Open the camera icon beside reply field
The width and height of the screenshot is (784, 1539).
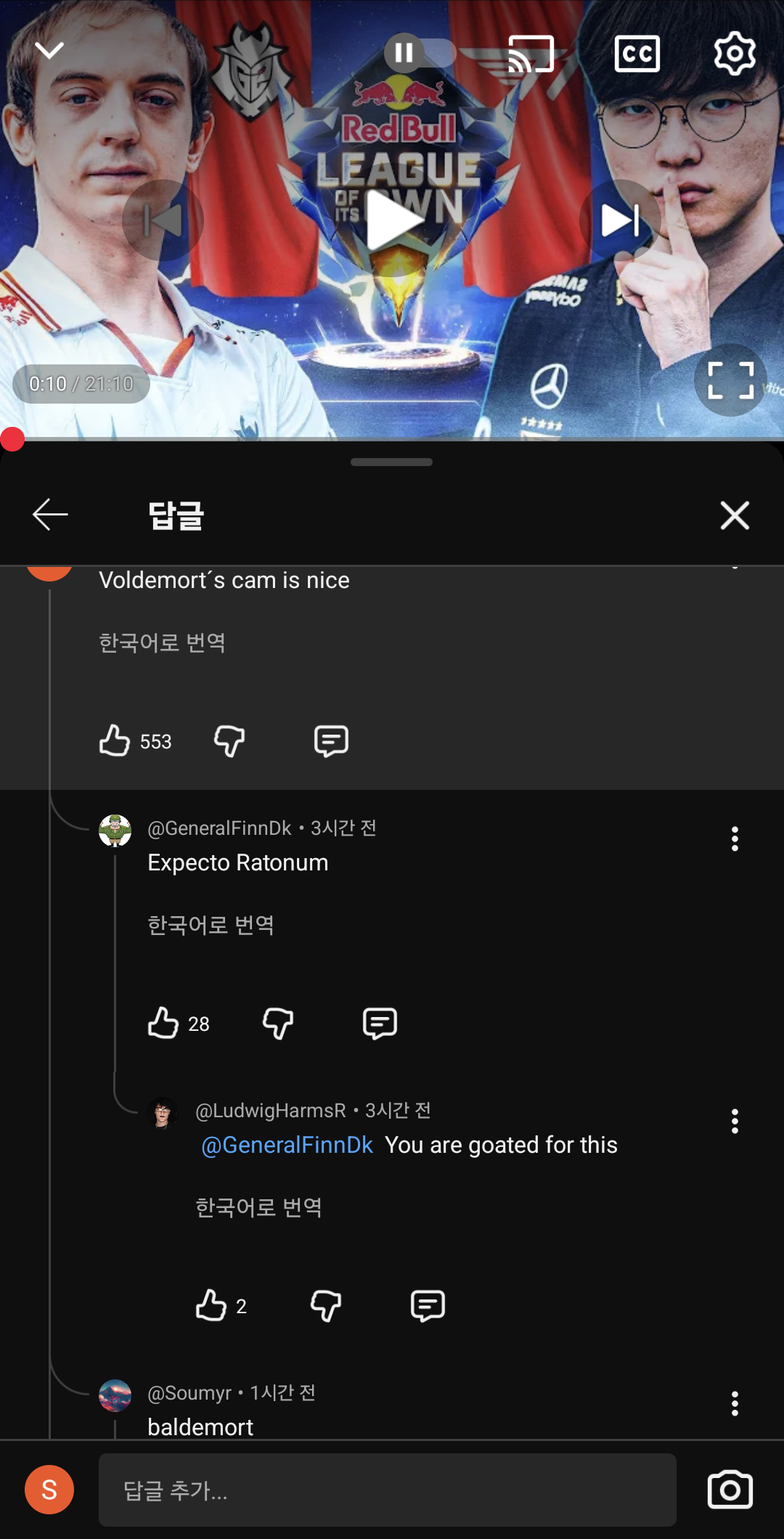tap(730, 1490)
